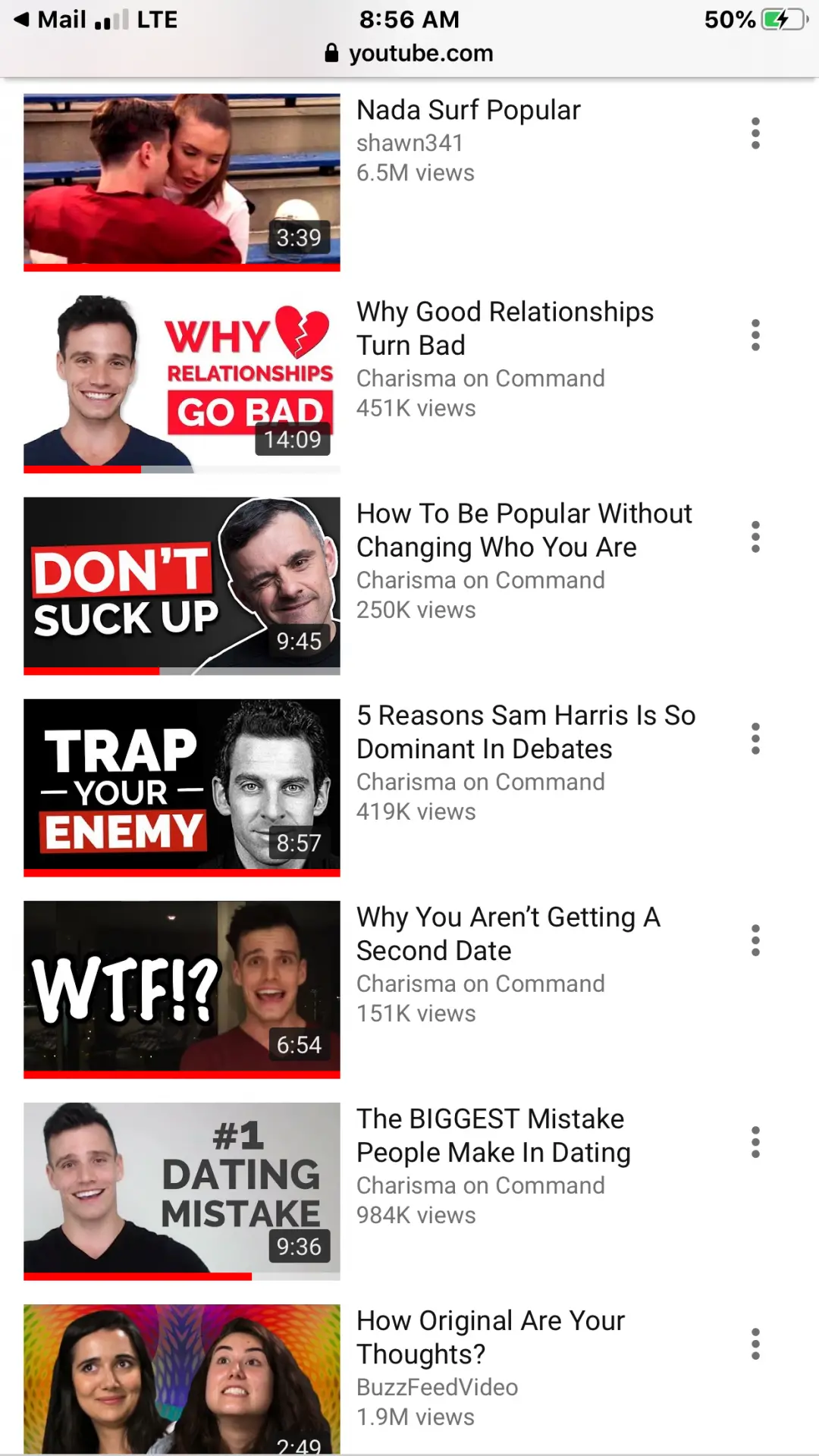
Task: Tap the youtube.com address bar
Action: 409,53
